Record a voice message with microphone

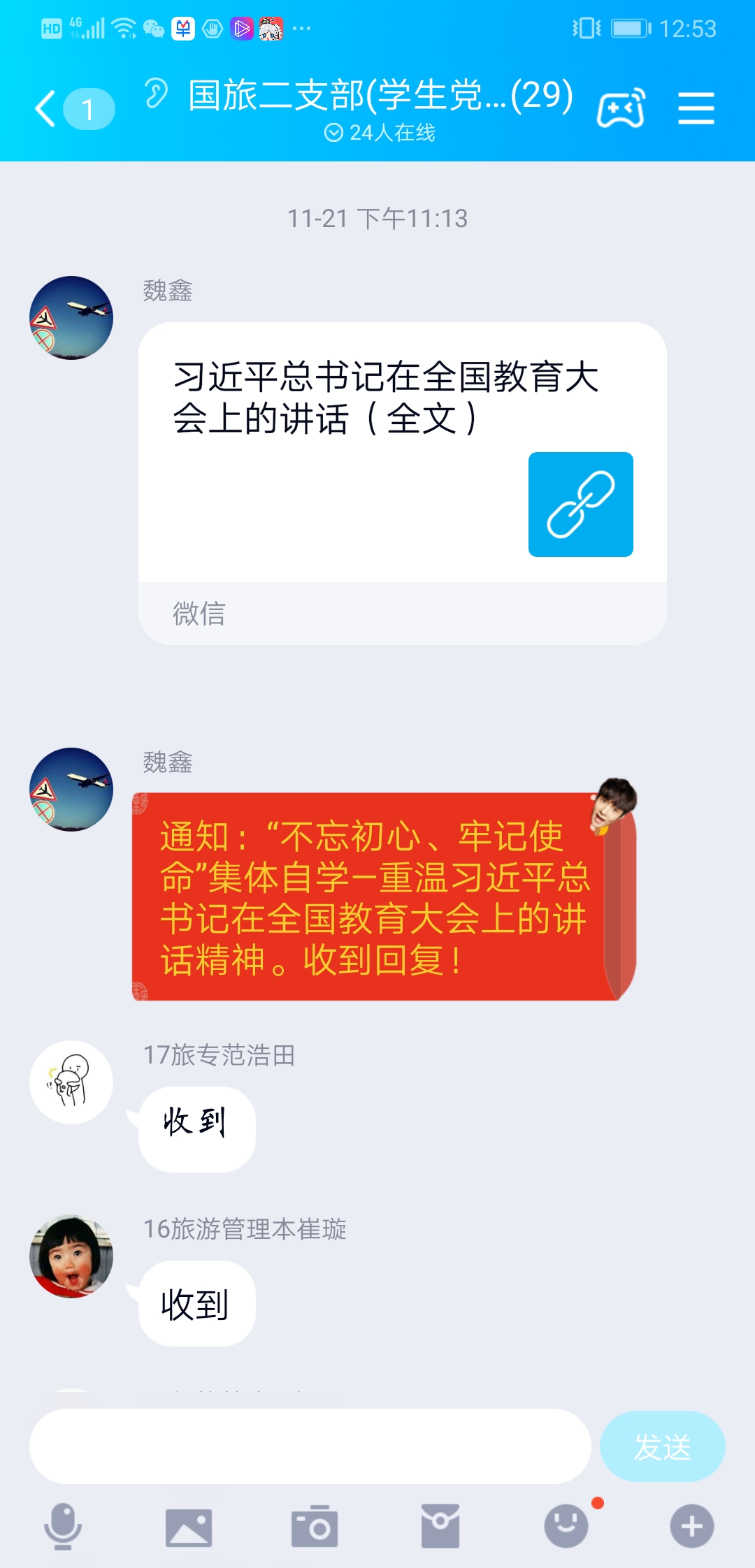pos(63,1526)
